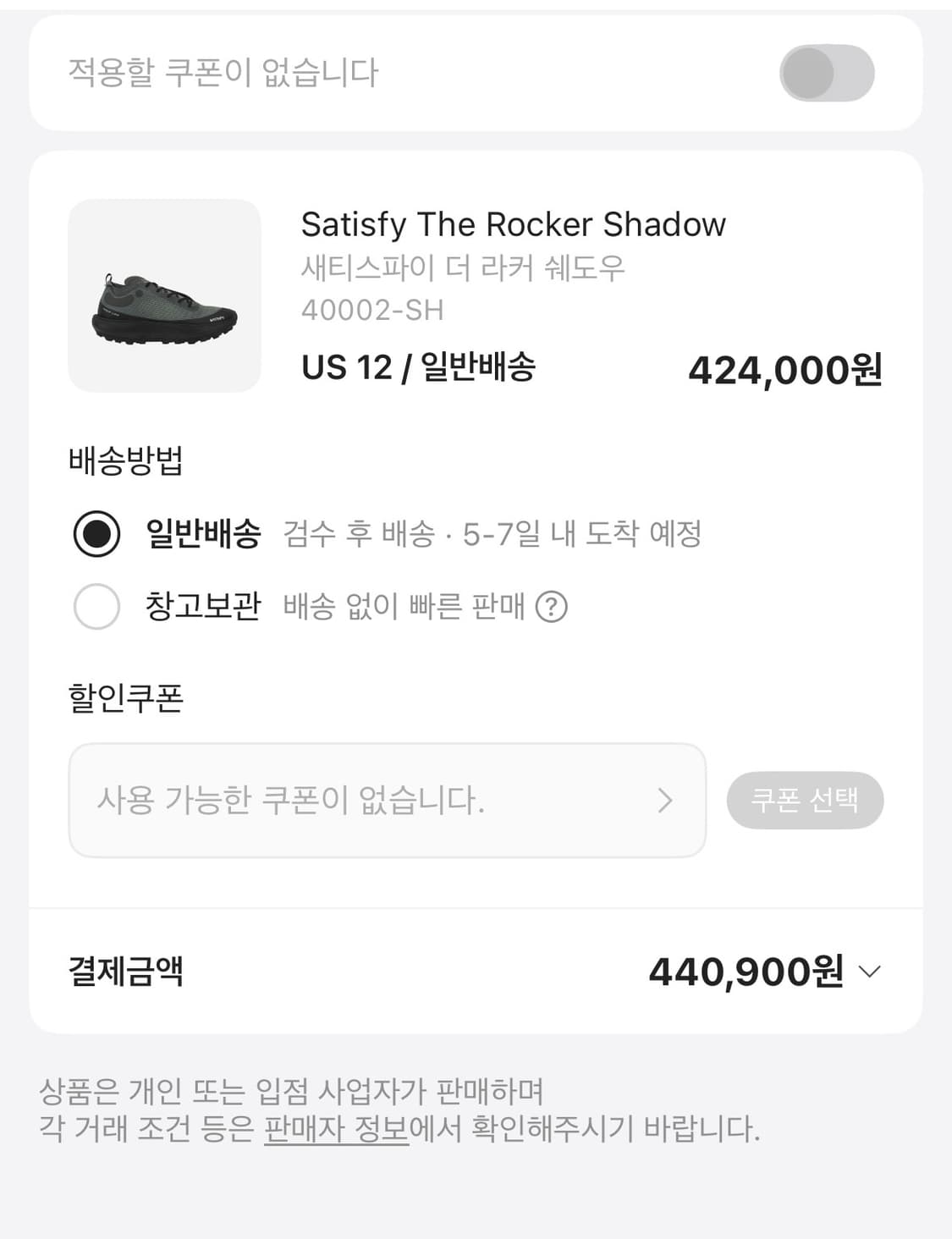Click the size label US 12 / 일반배송
The image size is (952, 1239).
420,369
